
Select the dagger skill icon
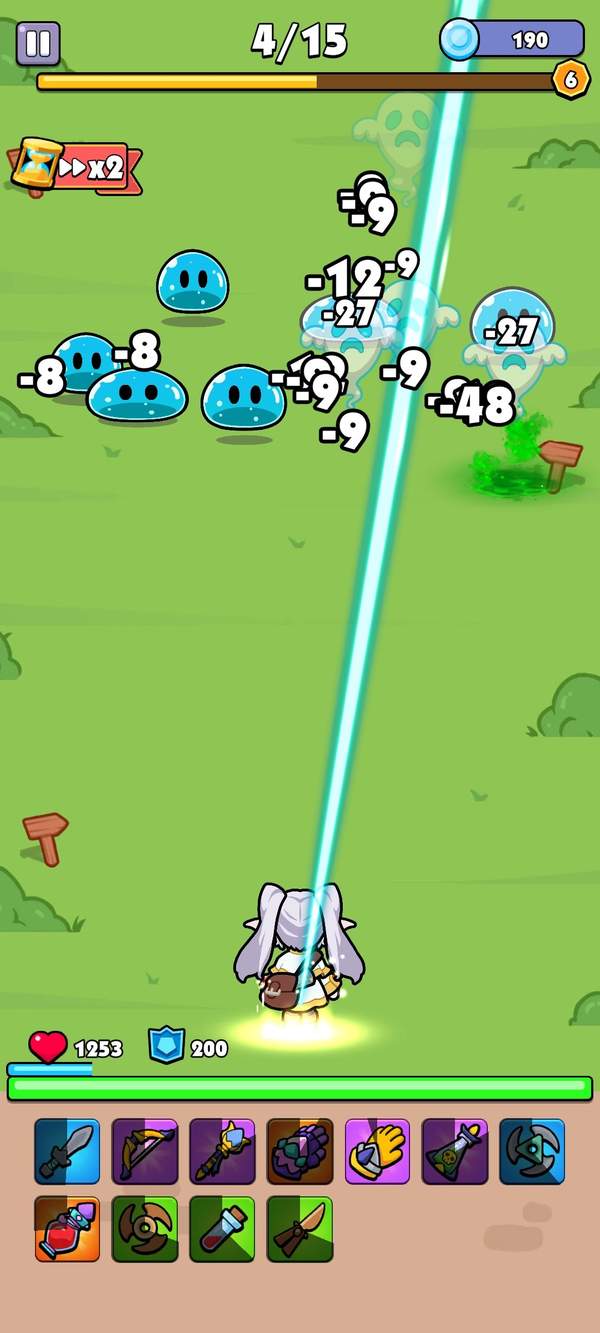coord(300,1229)
